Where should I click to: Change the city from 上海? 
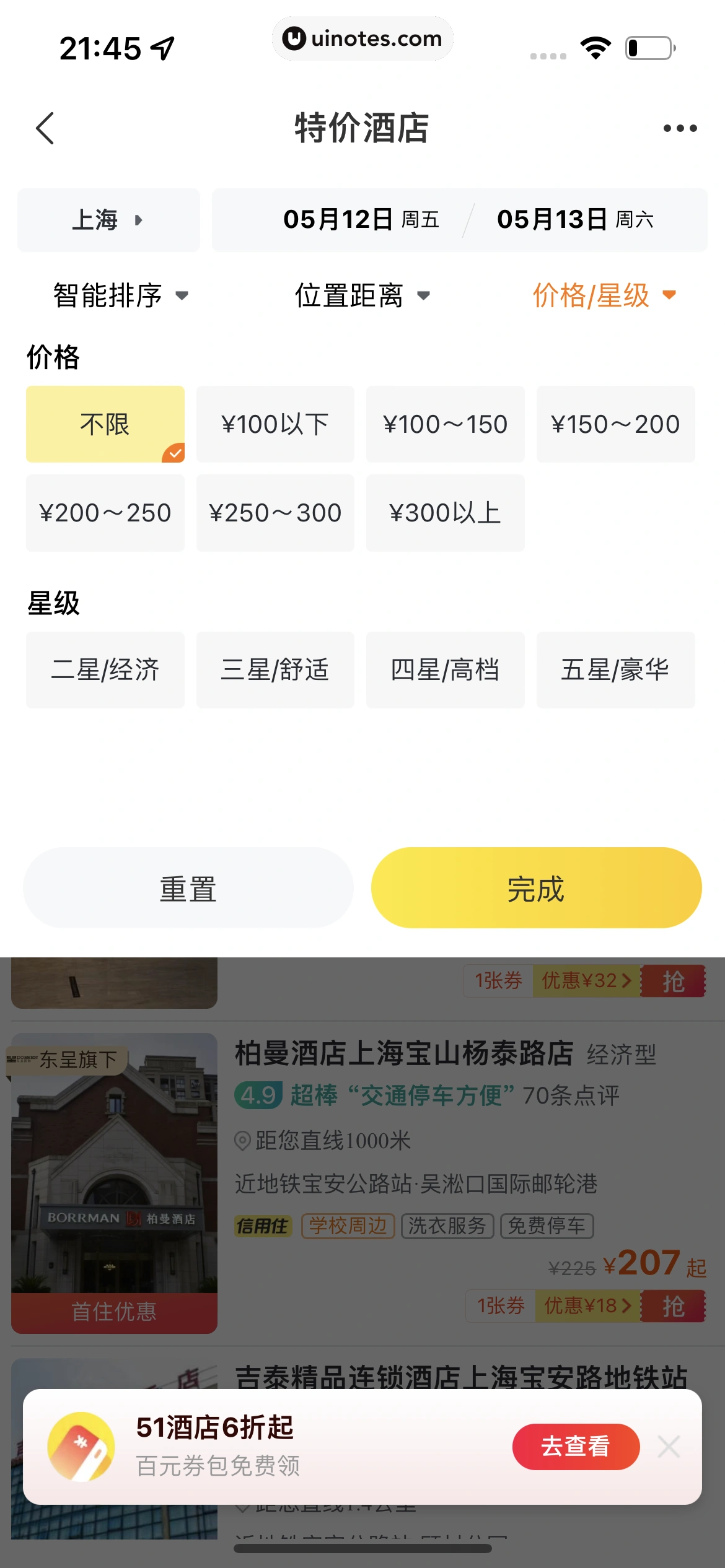click(x=108, y=220)
